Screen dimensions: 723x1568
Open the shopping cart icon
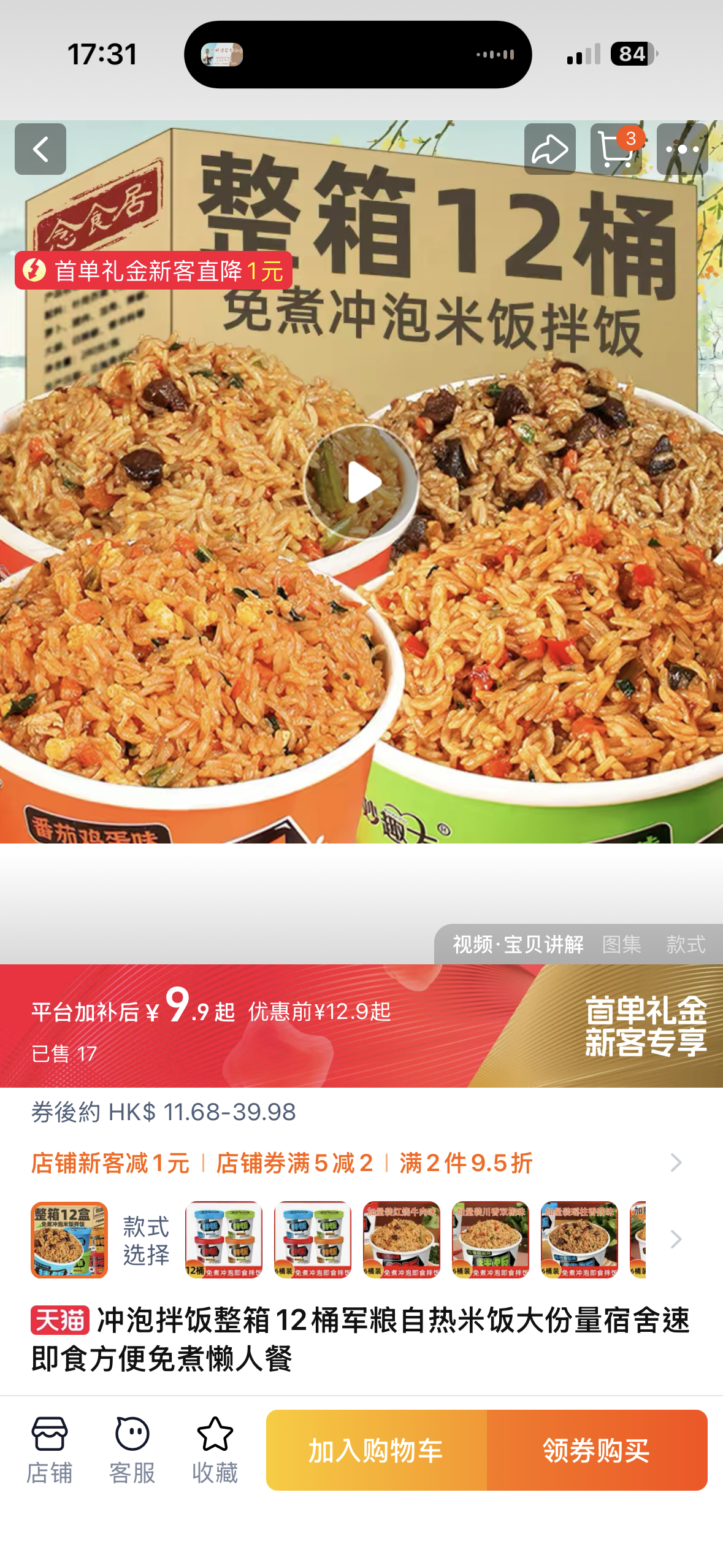coord(616,149)
